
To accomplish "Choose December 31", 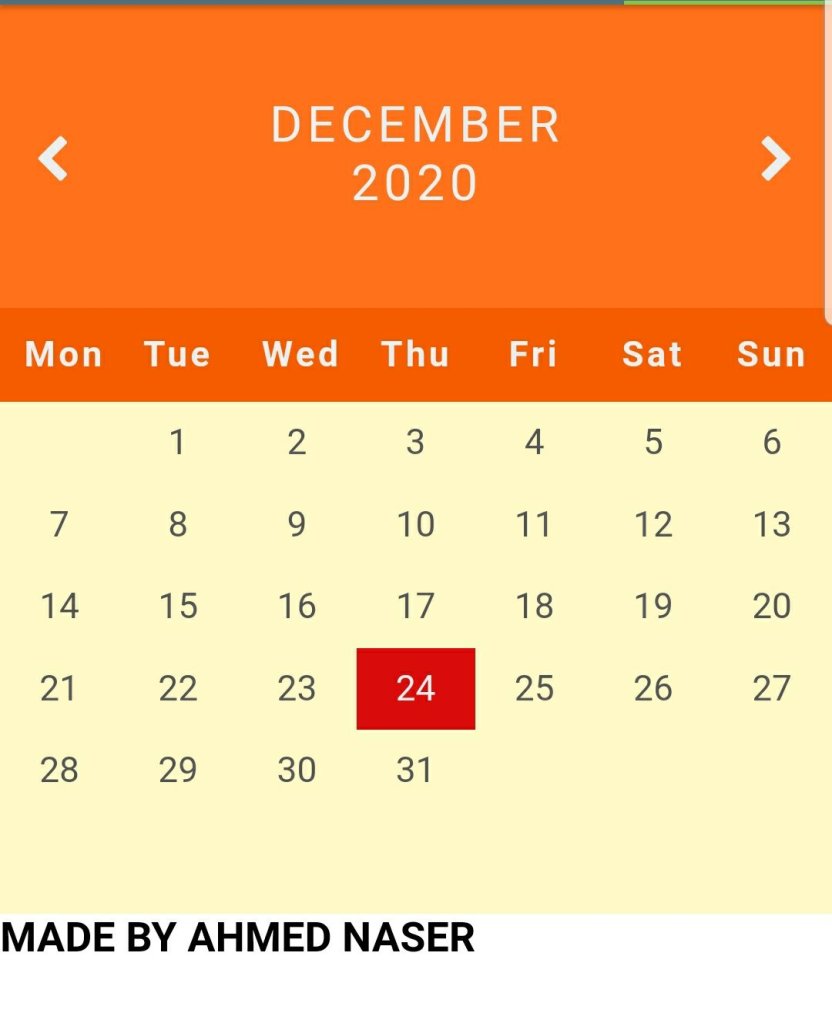I will 415,770.
